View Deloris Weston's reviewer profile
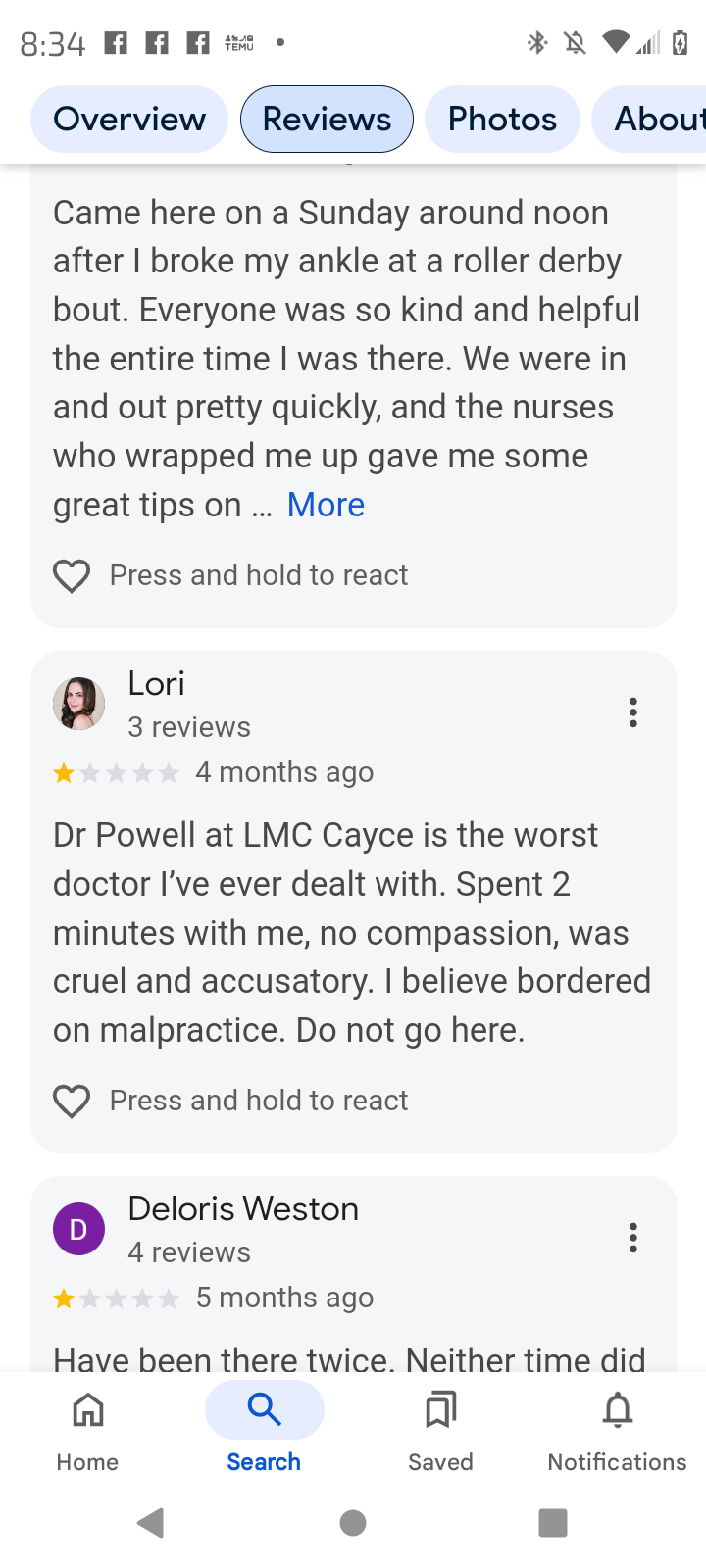706x1568 pixels. point(78,1229)
